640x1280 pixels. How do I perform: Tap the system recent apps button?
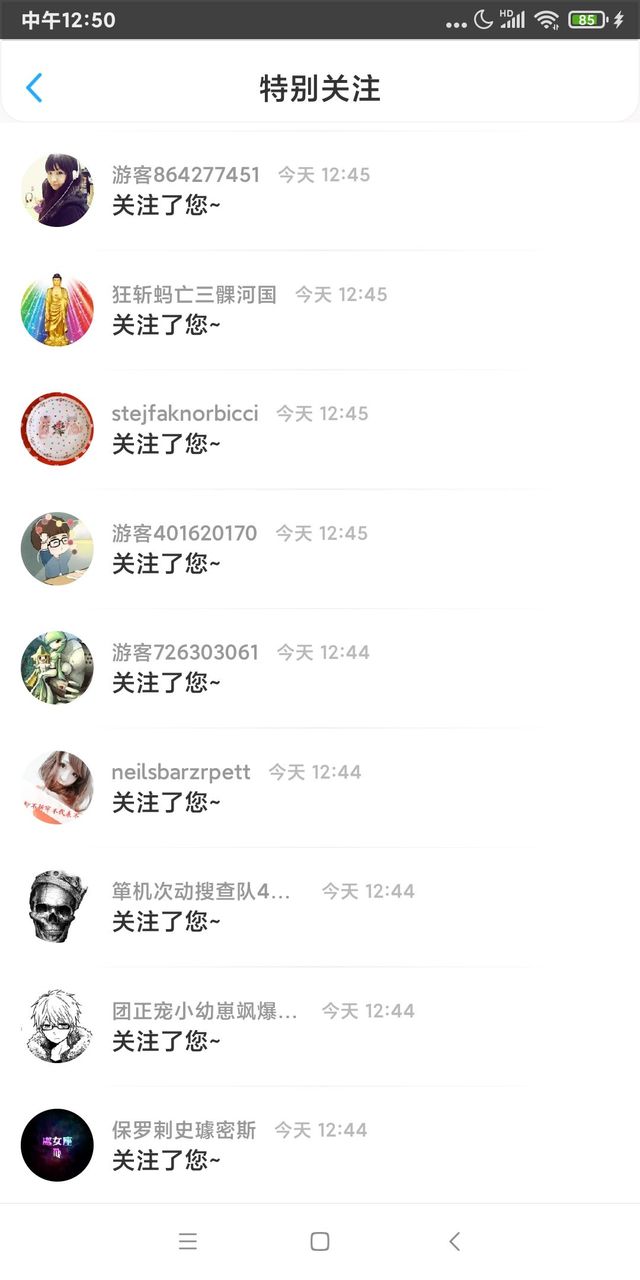(x=187, y=1241)
